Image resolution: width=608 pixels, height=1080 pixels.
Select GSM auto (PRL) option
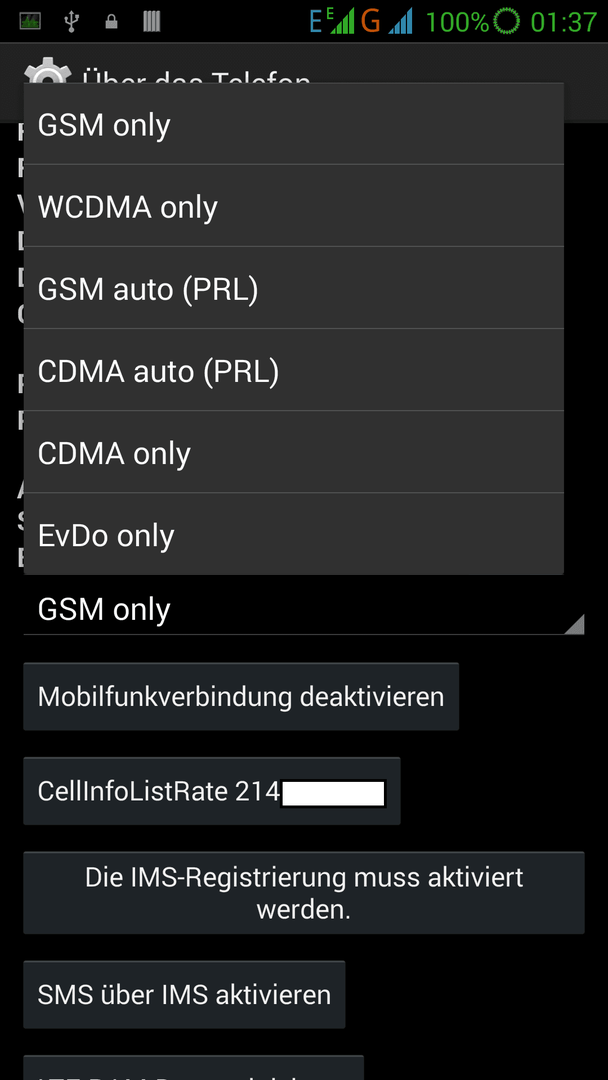[x=293, y=288]
